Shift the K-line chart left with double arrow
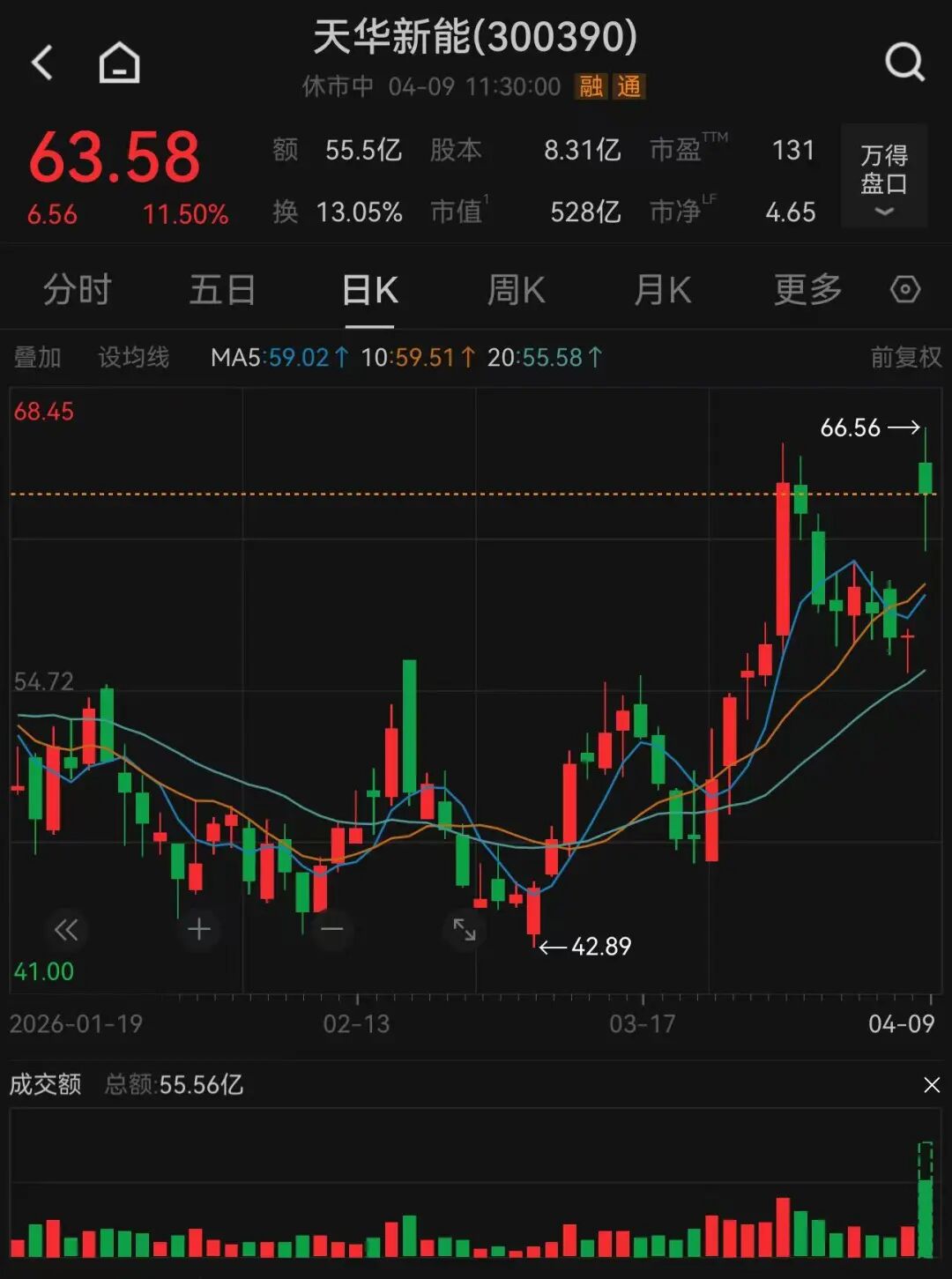The image size is (952, 1279). click(66, 929)
